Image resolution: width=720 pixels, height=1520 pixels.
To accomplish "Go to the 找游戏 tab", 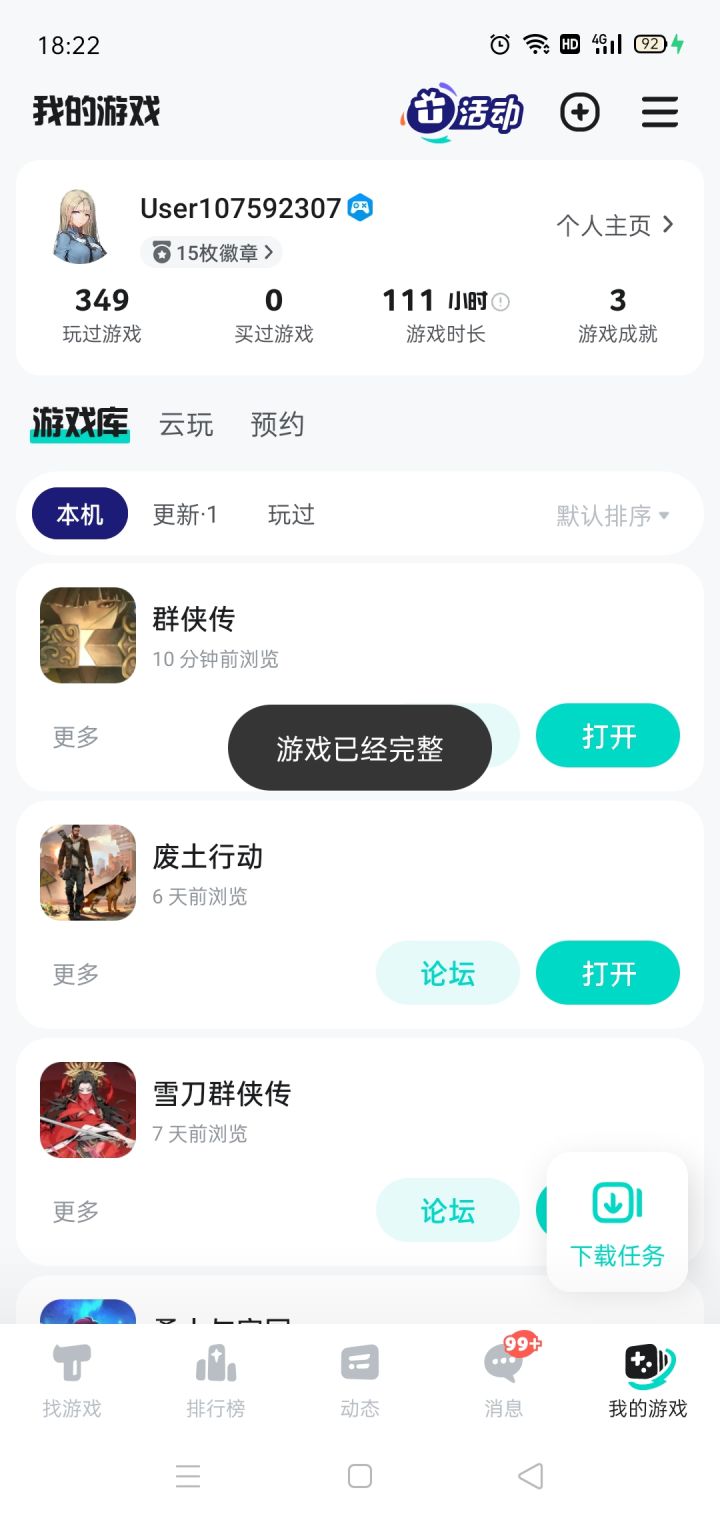I will [72, 1380].
